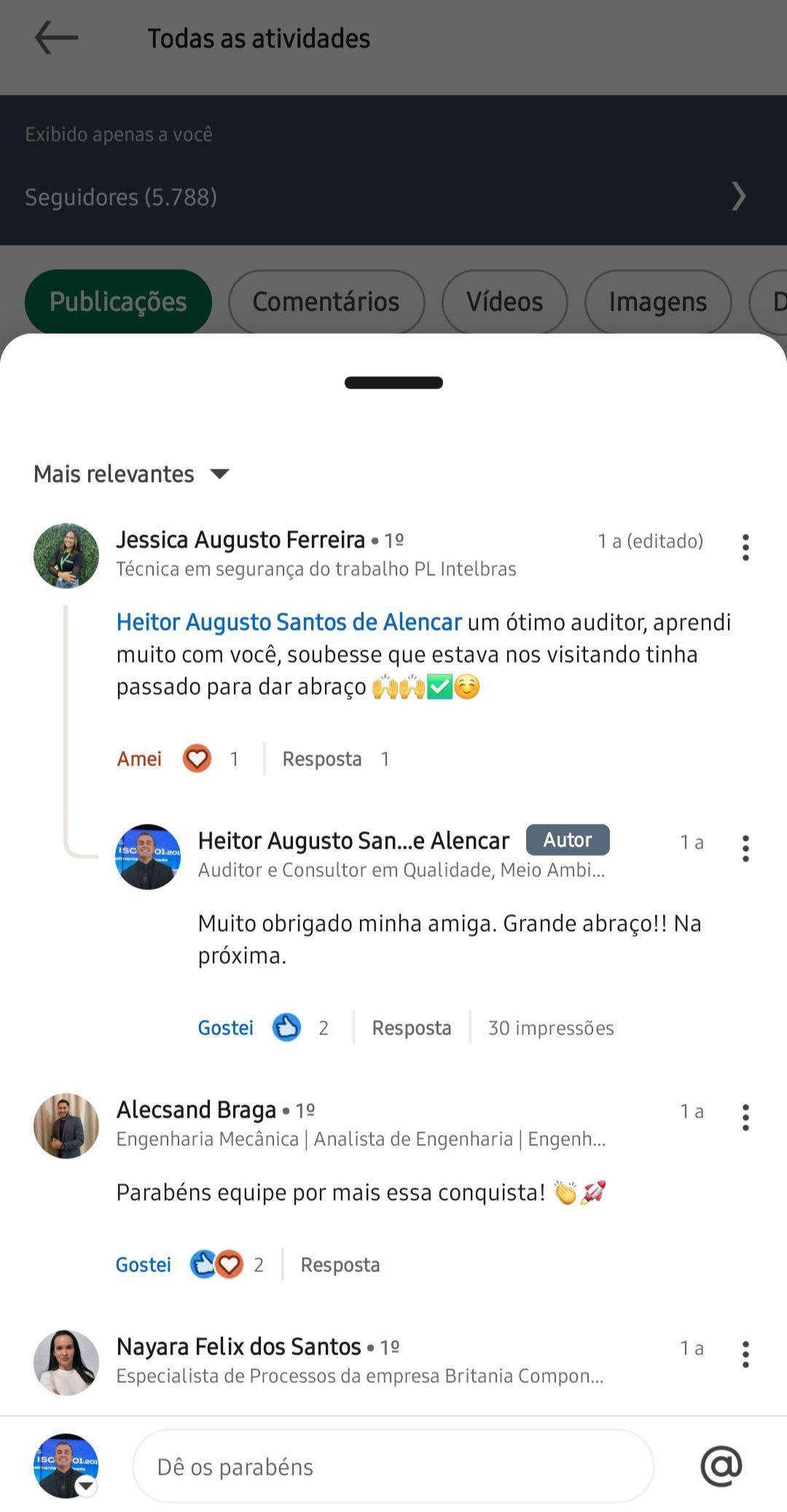Click the back arrow at top left
Image resolution: width=787 pixels, height=1512 pixels.
pyautogui.click(x=55, y=38)
